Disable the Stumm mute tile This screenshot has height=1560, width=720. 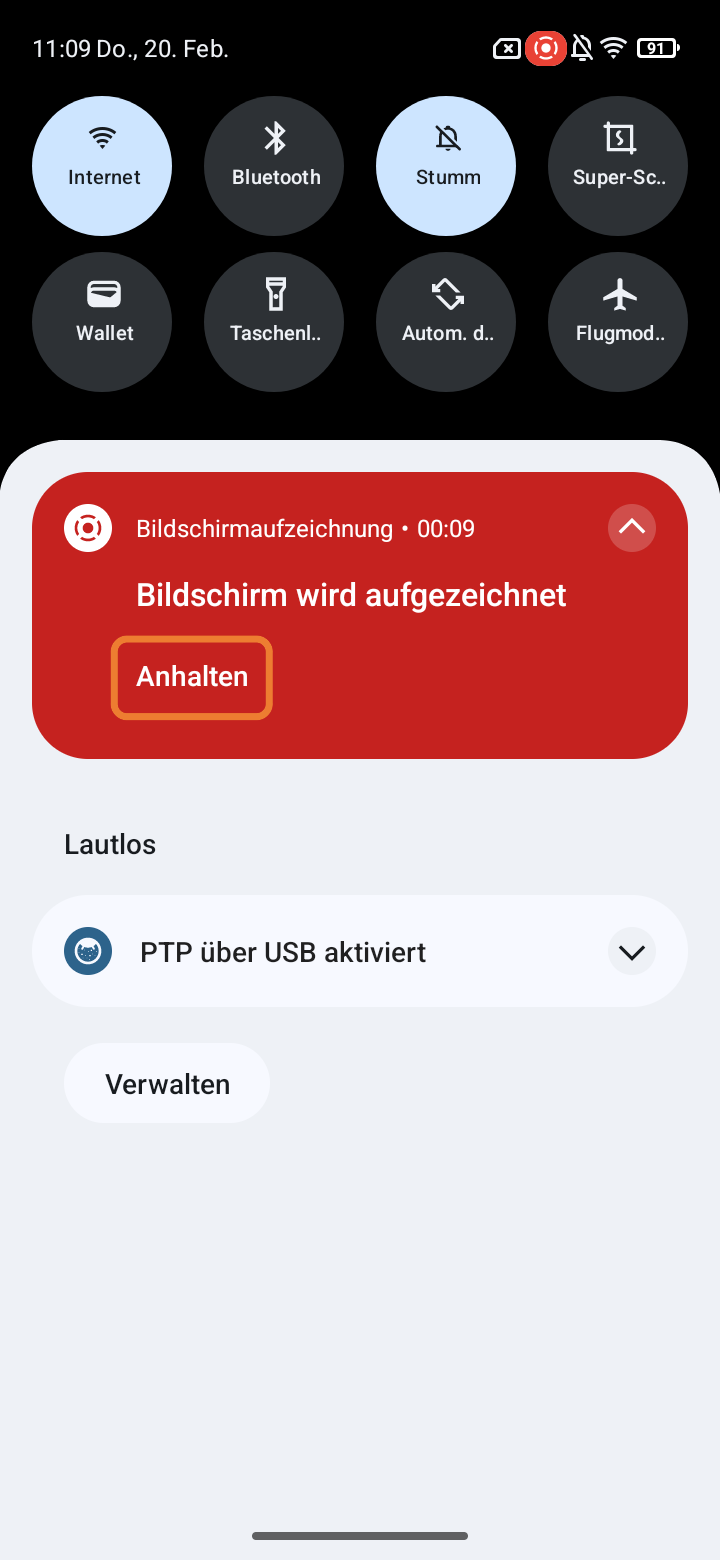tap(446, 166)
